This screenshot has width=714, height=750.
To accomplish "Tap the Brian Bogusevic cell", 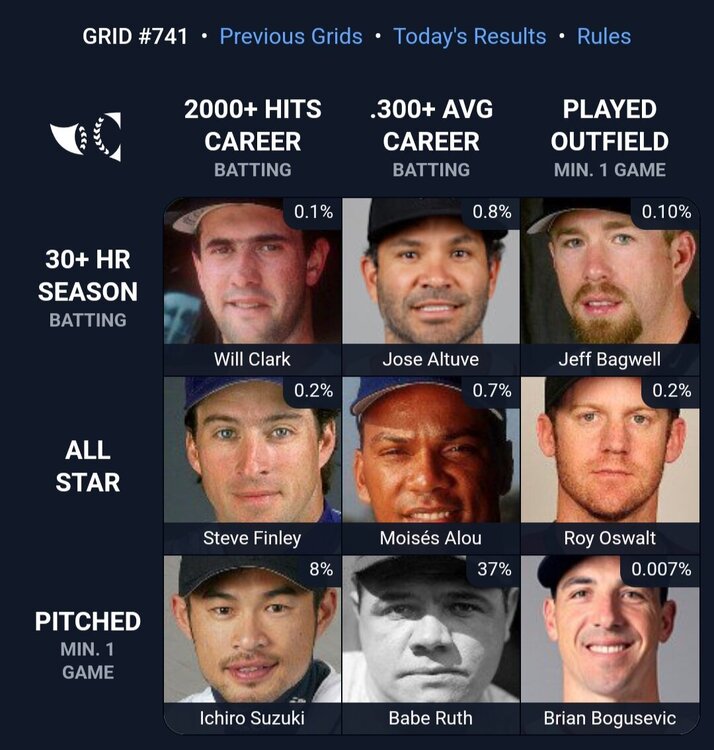I will click(x=609, y=643).
